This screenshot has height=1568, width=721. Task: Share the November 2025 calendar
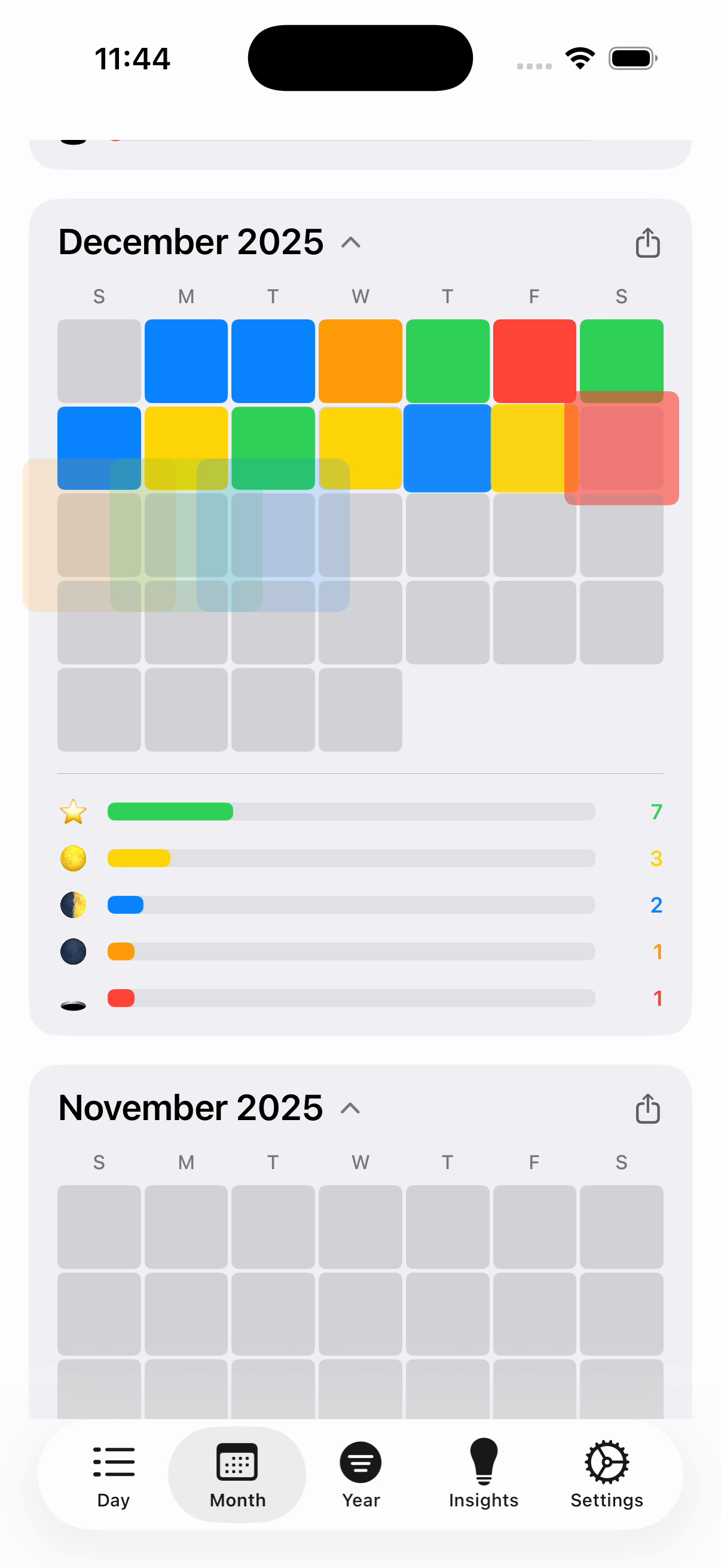[647, 1109]
